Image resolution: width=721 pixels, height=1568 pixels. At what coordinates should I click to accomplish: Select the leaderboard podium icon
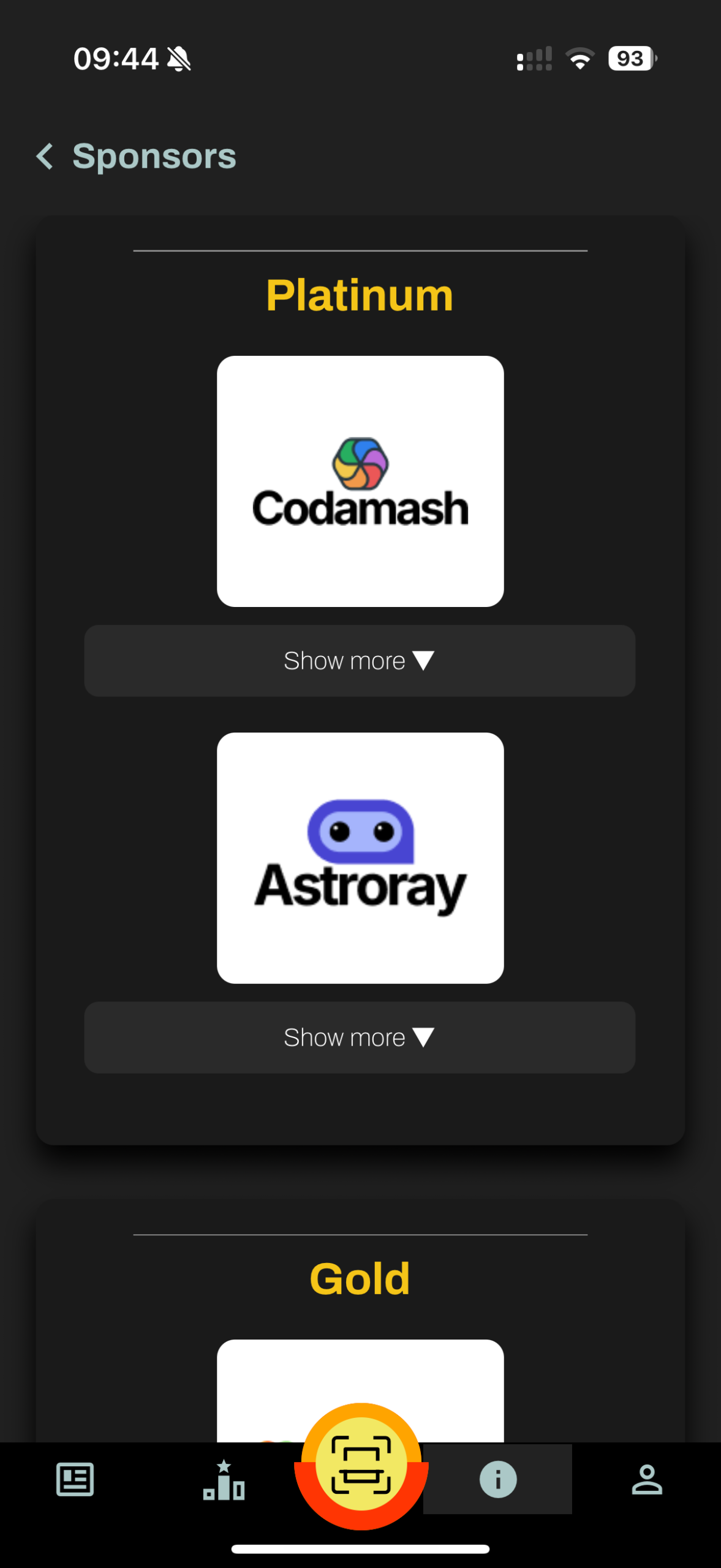tap(223, 1480)
